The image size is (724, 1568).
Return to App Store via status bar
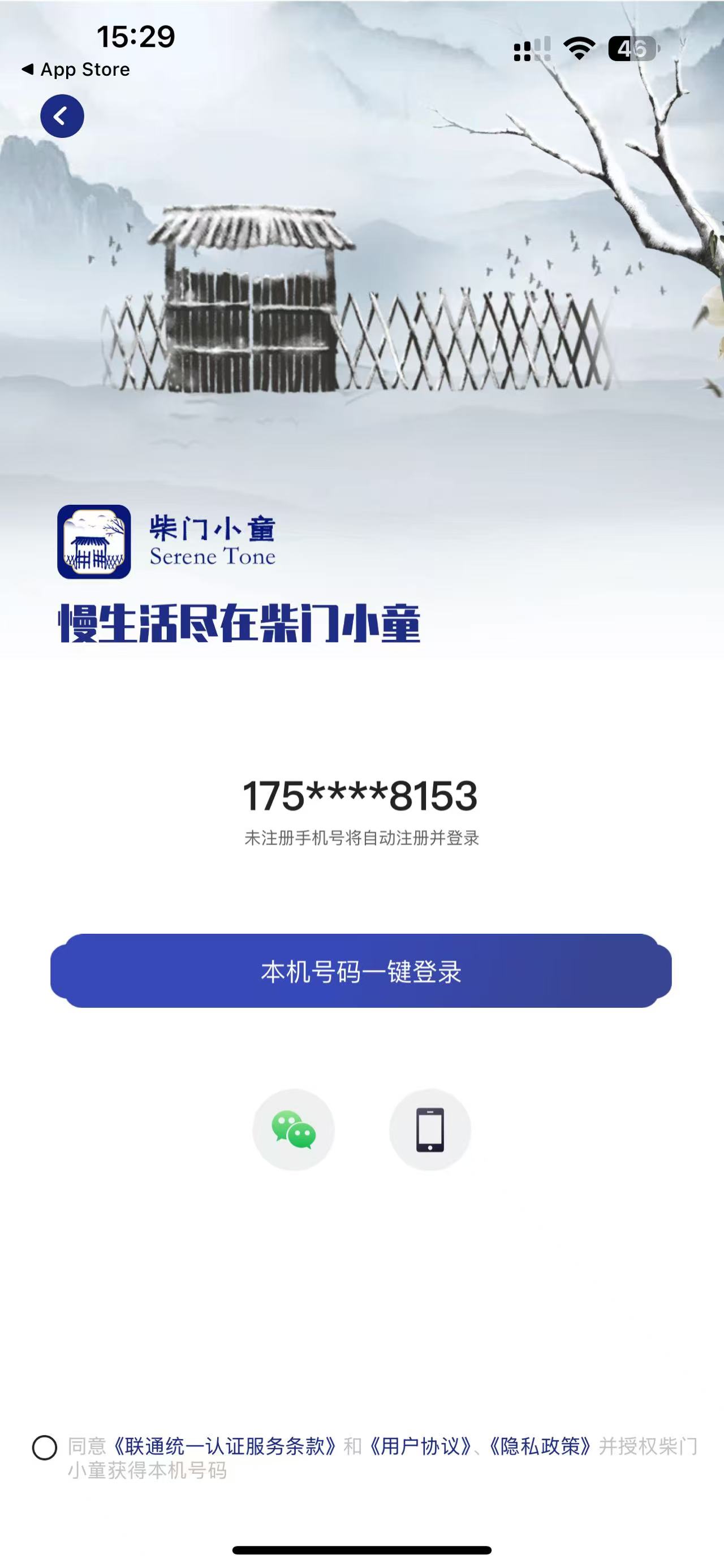75,70
